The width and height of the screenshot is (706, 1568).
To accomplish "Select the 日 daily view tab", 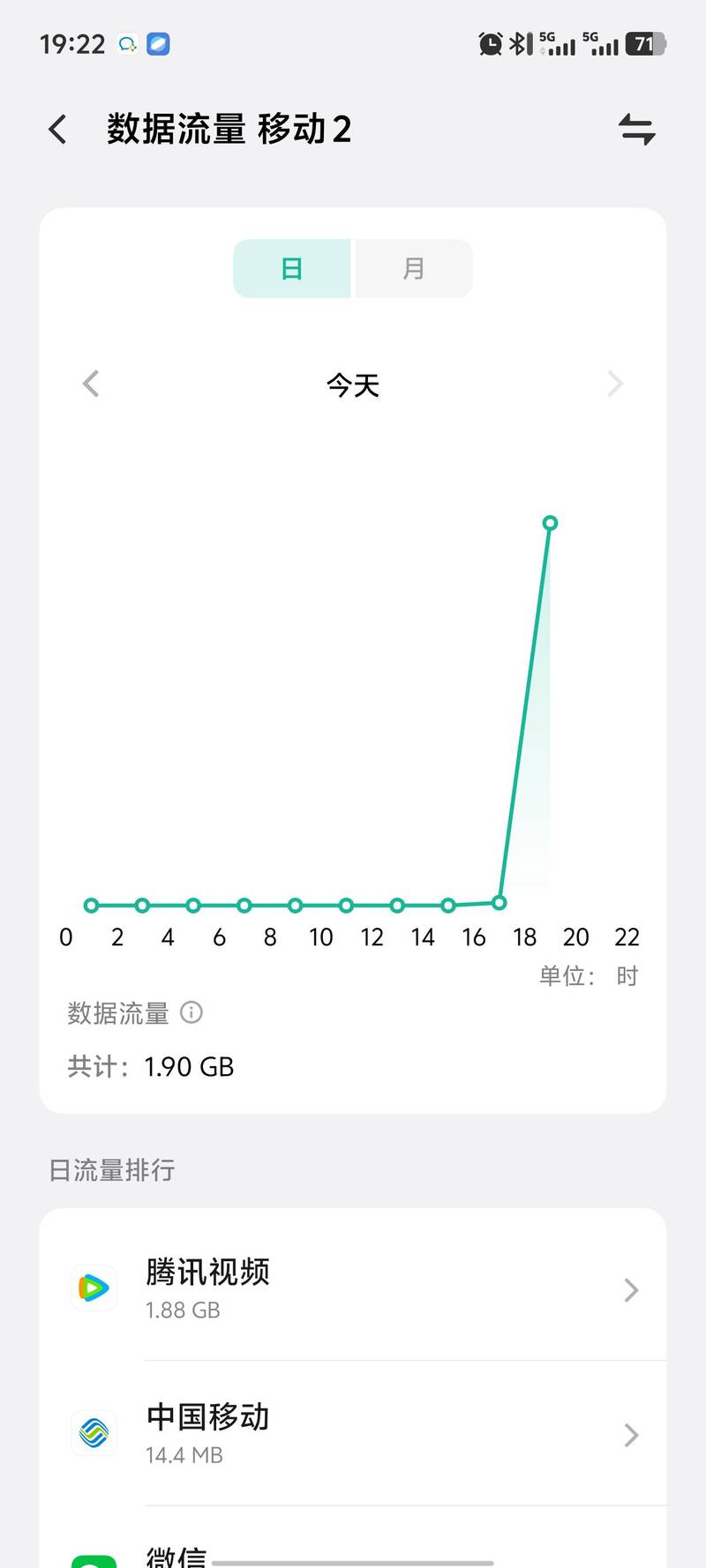I will (292, 268).
